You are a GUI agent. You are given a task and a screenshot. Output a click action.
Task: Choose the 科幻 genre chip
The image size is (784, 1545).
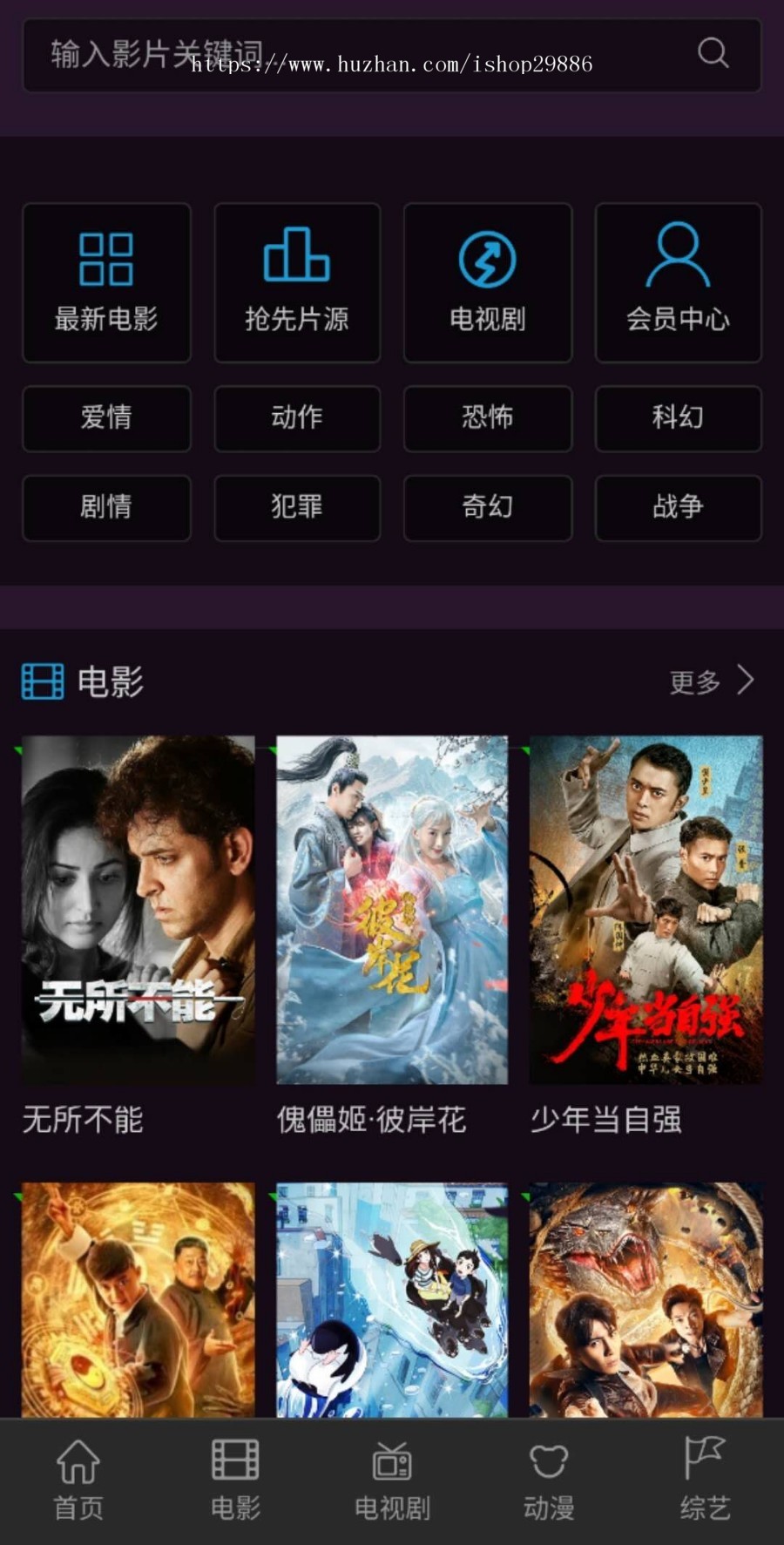pos(678,418)
